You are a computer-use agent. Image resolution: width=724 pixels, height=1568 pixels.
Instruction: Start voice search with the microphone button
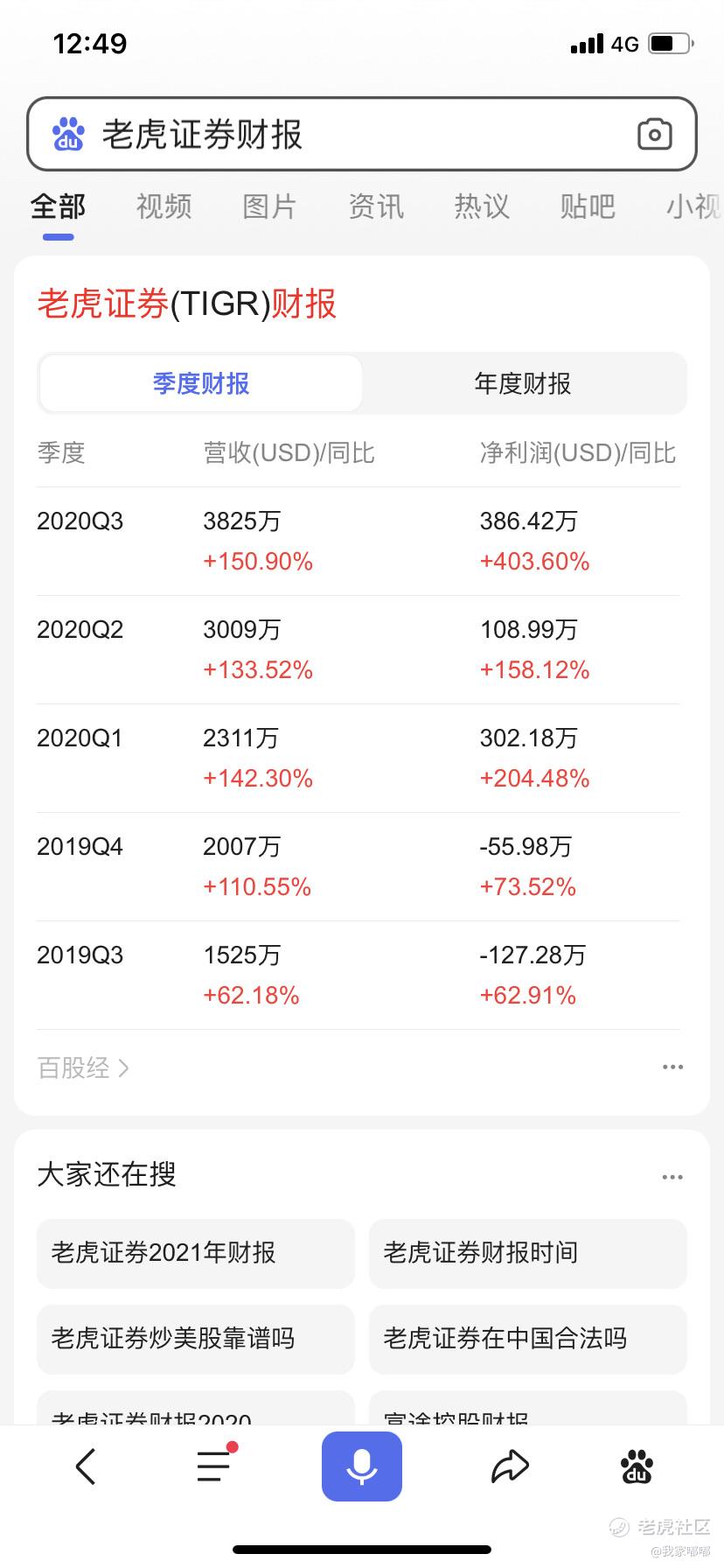coord(362,1466)
